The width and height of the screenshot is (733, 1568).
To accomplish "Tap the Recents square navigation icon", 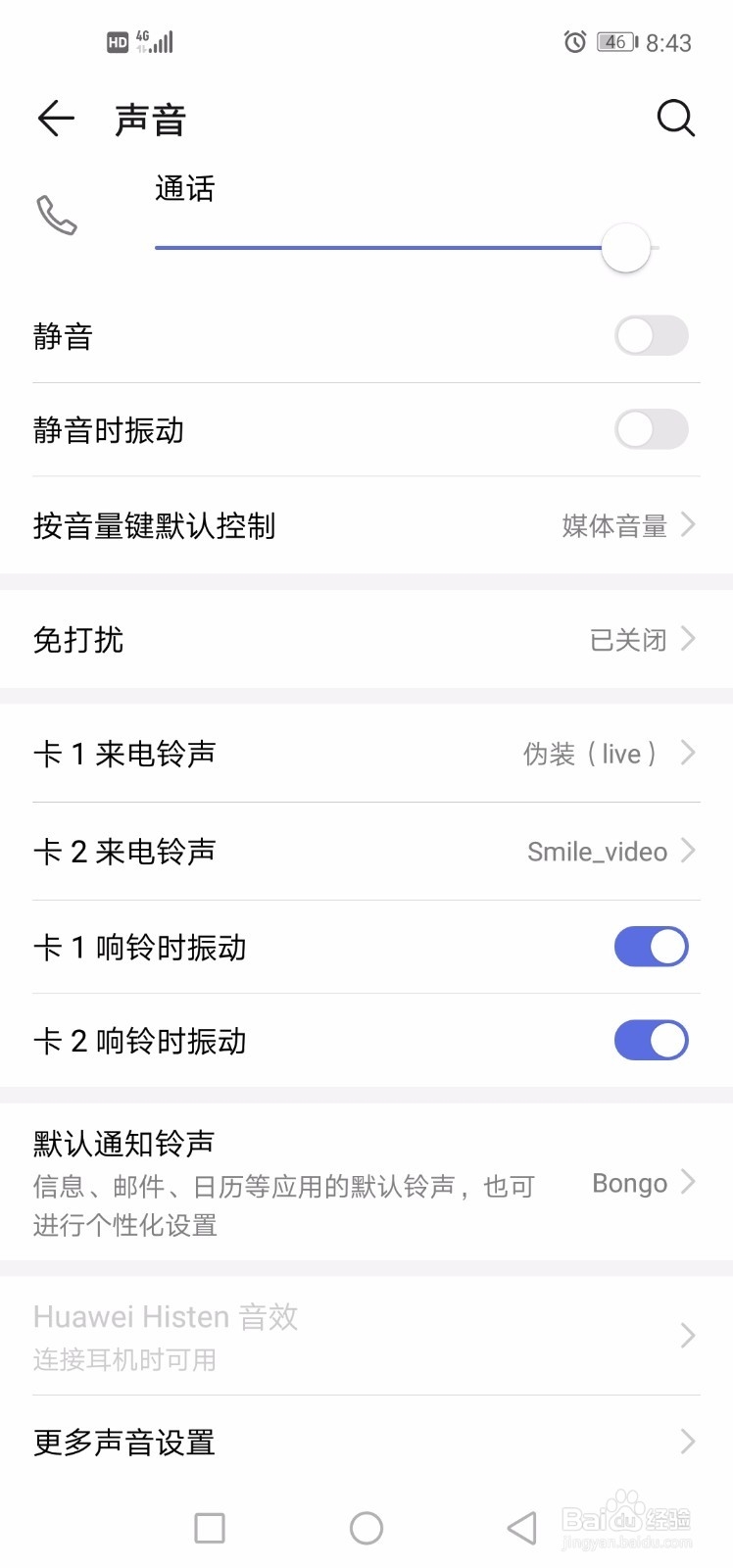I will pos(209,1527).
